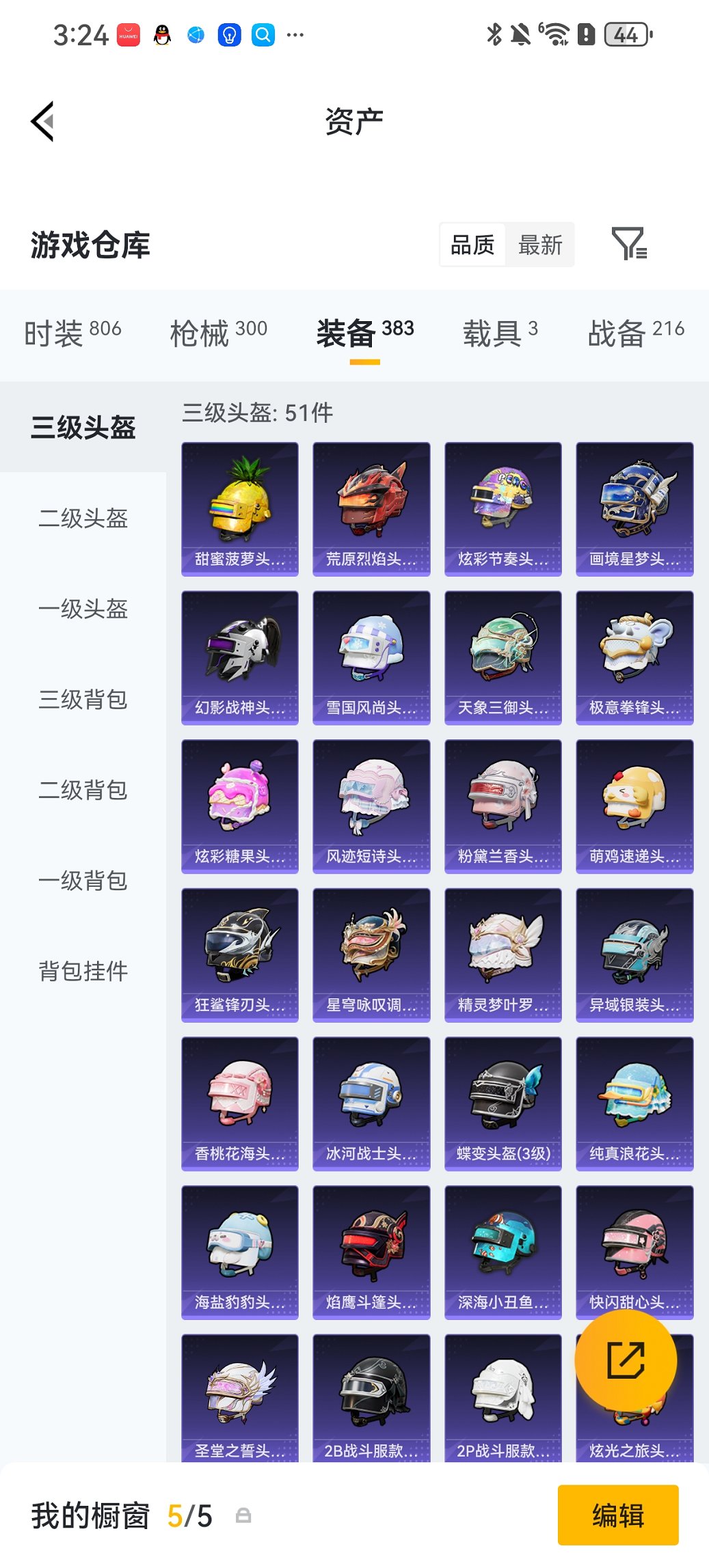Open the 三级背包 sidebar category

[82, 700]
